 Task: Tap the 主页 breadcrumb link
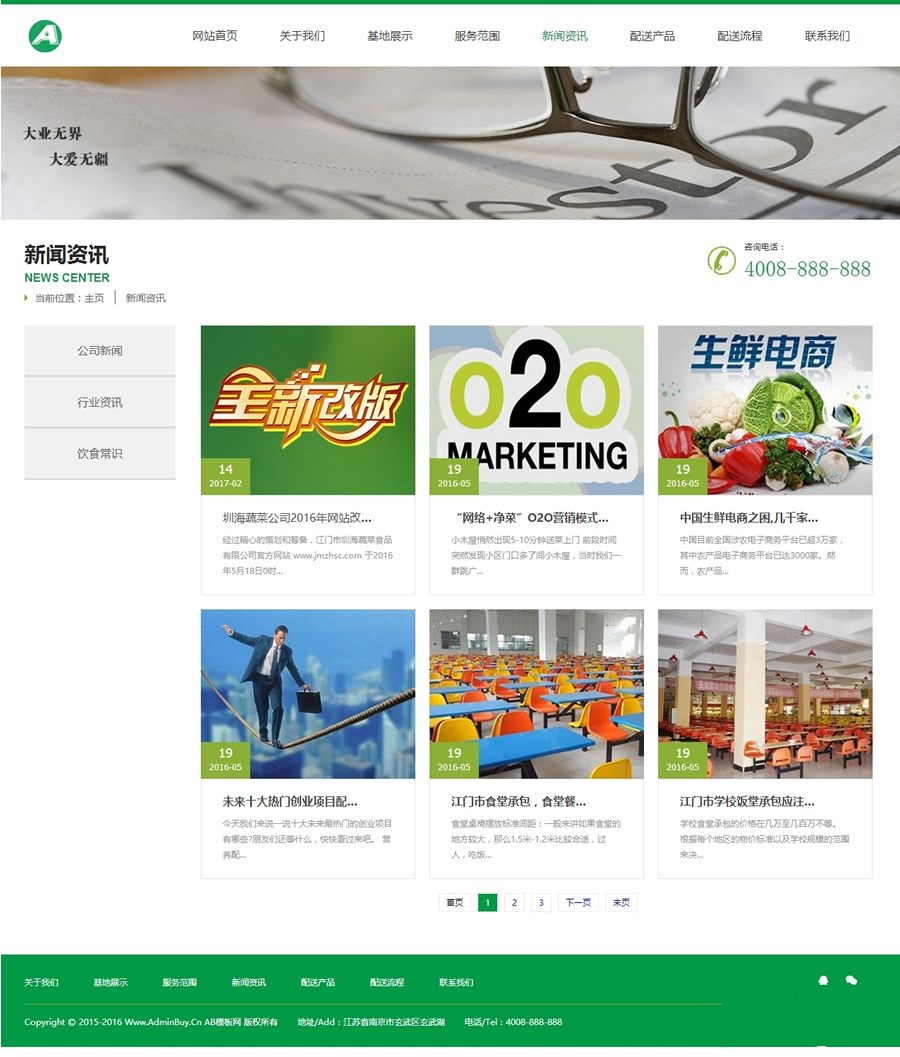point(94,298)
